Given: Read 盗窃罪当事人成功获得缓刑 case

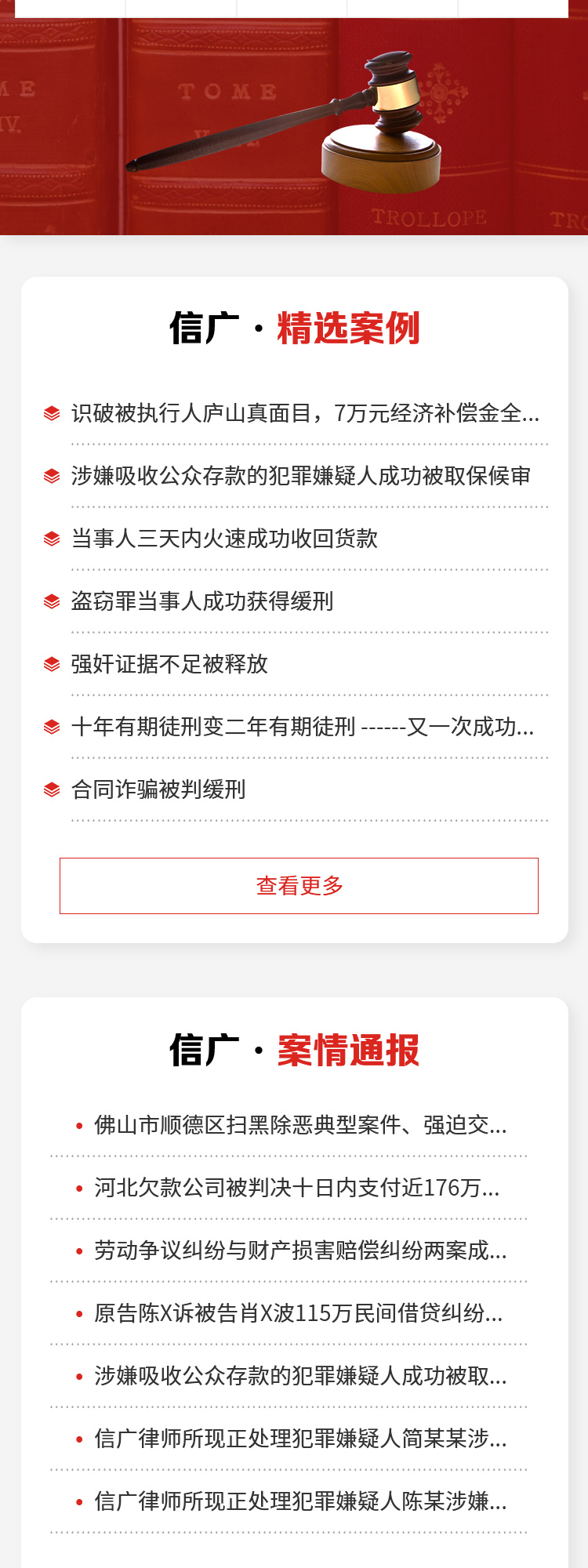Looking at the screenshot, I should 202,601.
